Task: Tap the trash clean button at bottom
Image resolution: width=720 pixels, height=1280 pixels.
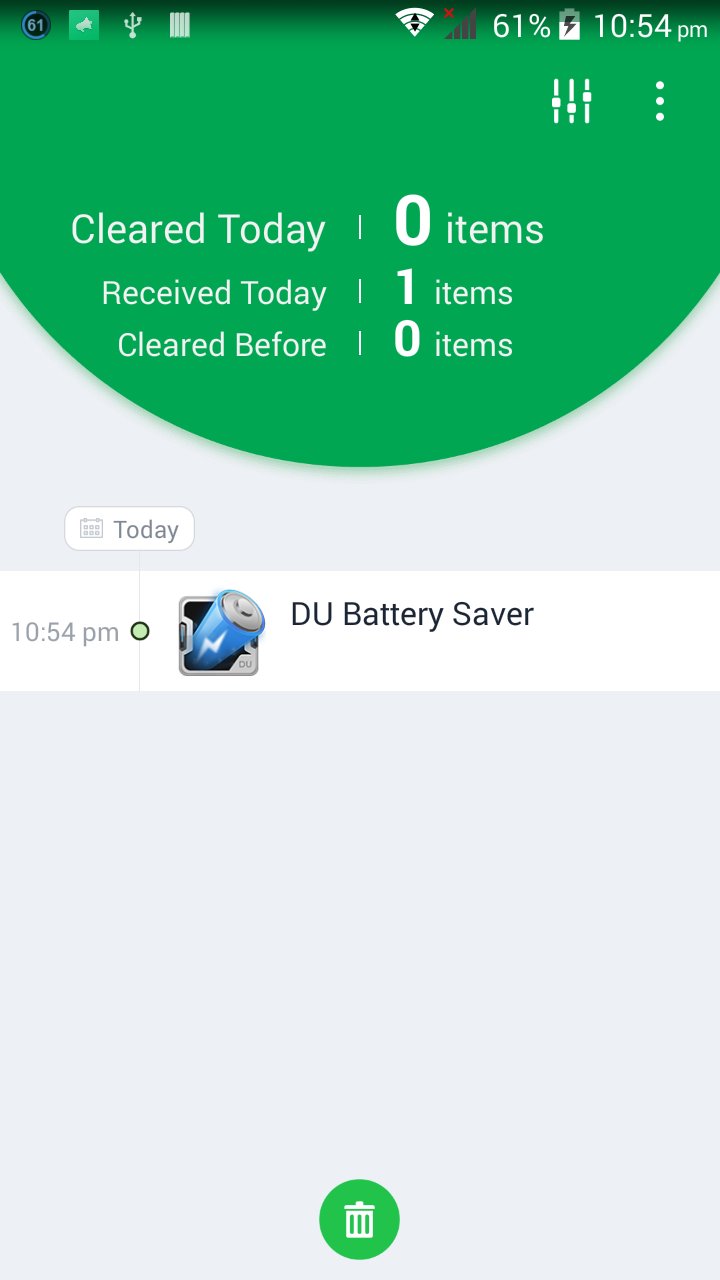Action: [x=359, y=1218]
